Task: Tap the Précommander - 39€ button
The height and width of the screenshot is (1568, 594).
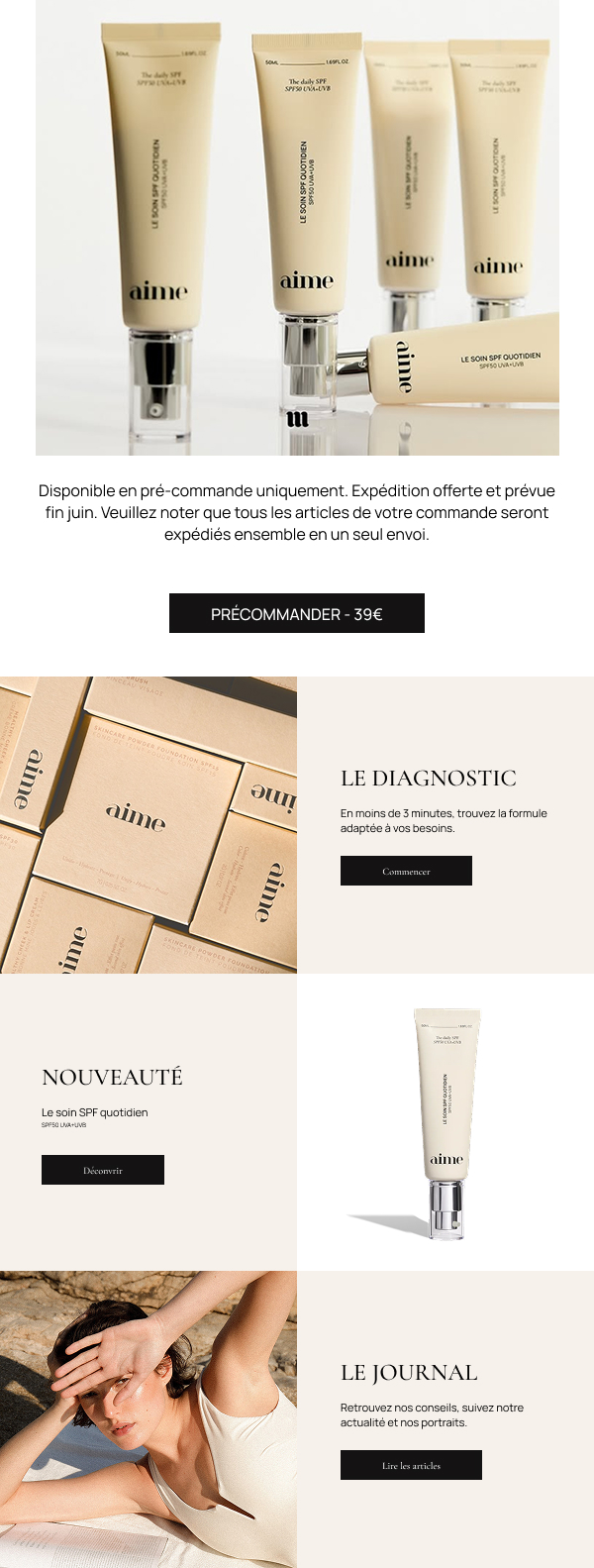Action: pos(297,613)
